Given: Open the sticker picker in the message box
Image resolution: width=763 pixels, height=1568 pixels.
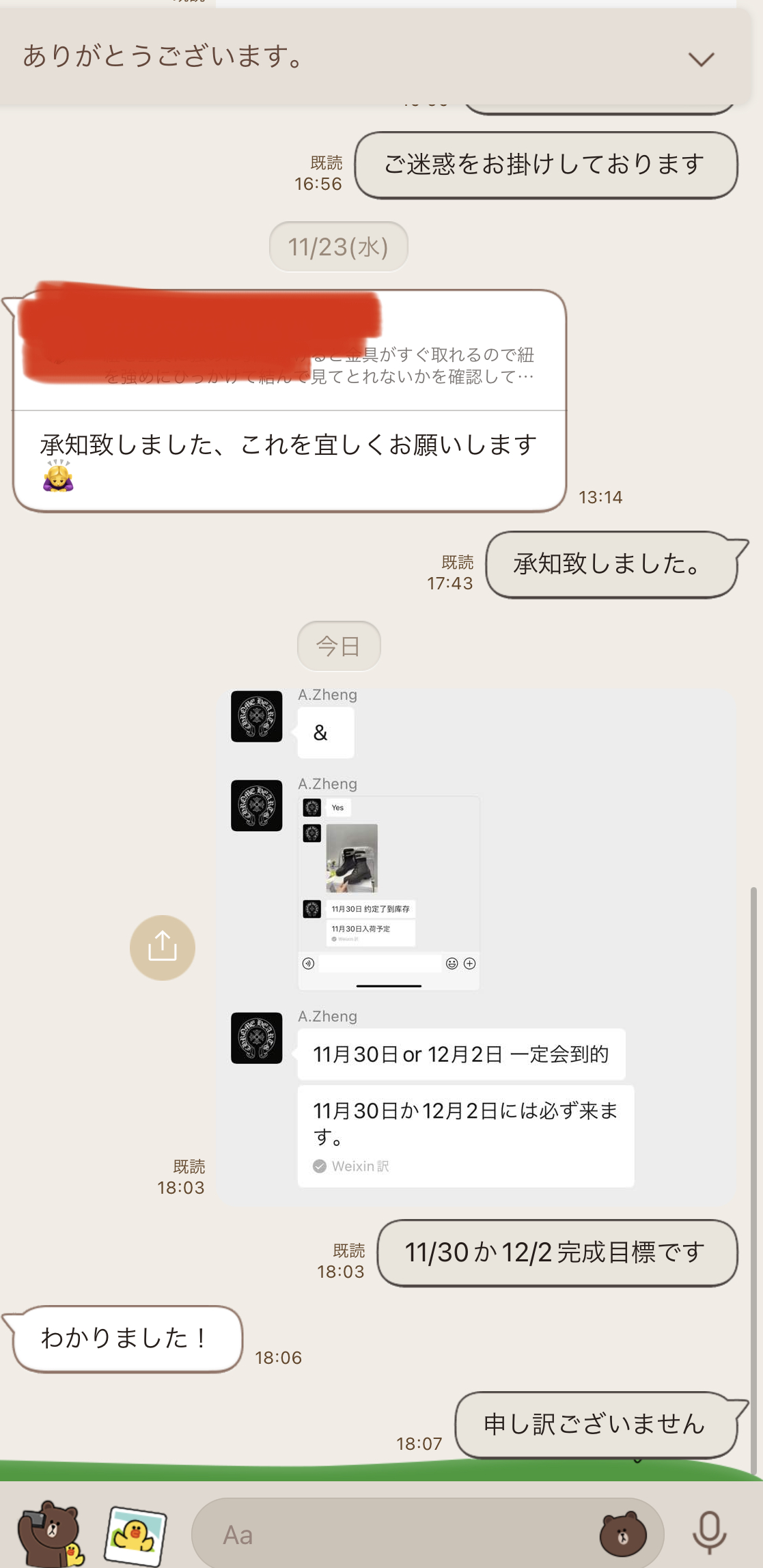Looking at the screenshot, I should click(622, 1534).
